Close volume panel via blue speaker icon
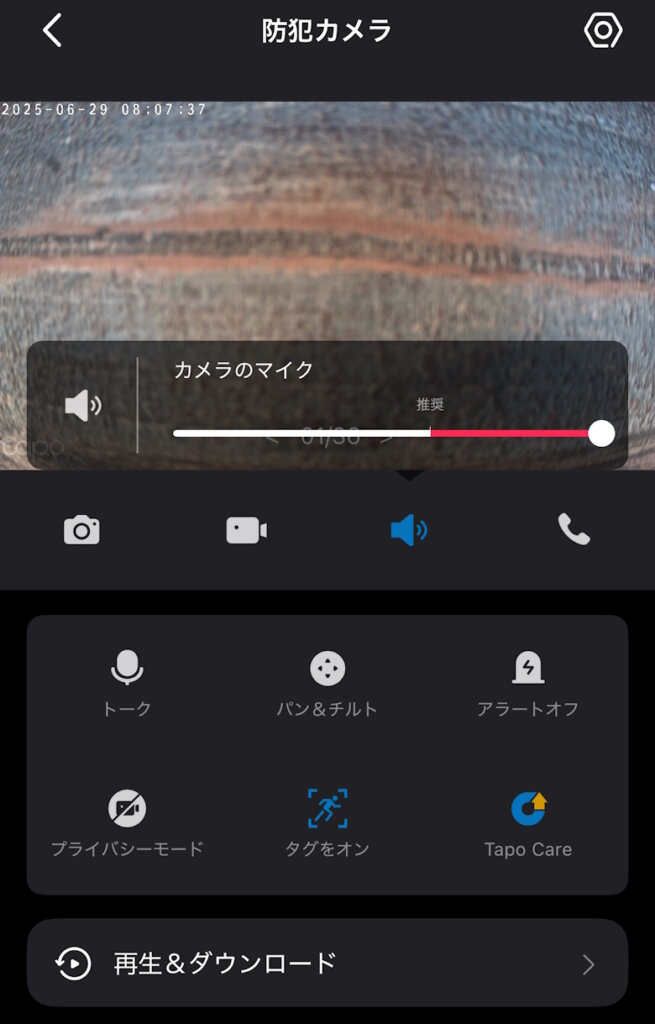 [408, 530]
